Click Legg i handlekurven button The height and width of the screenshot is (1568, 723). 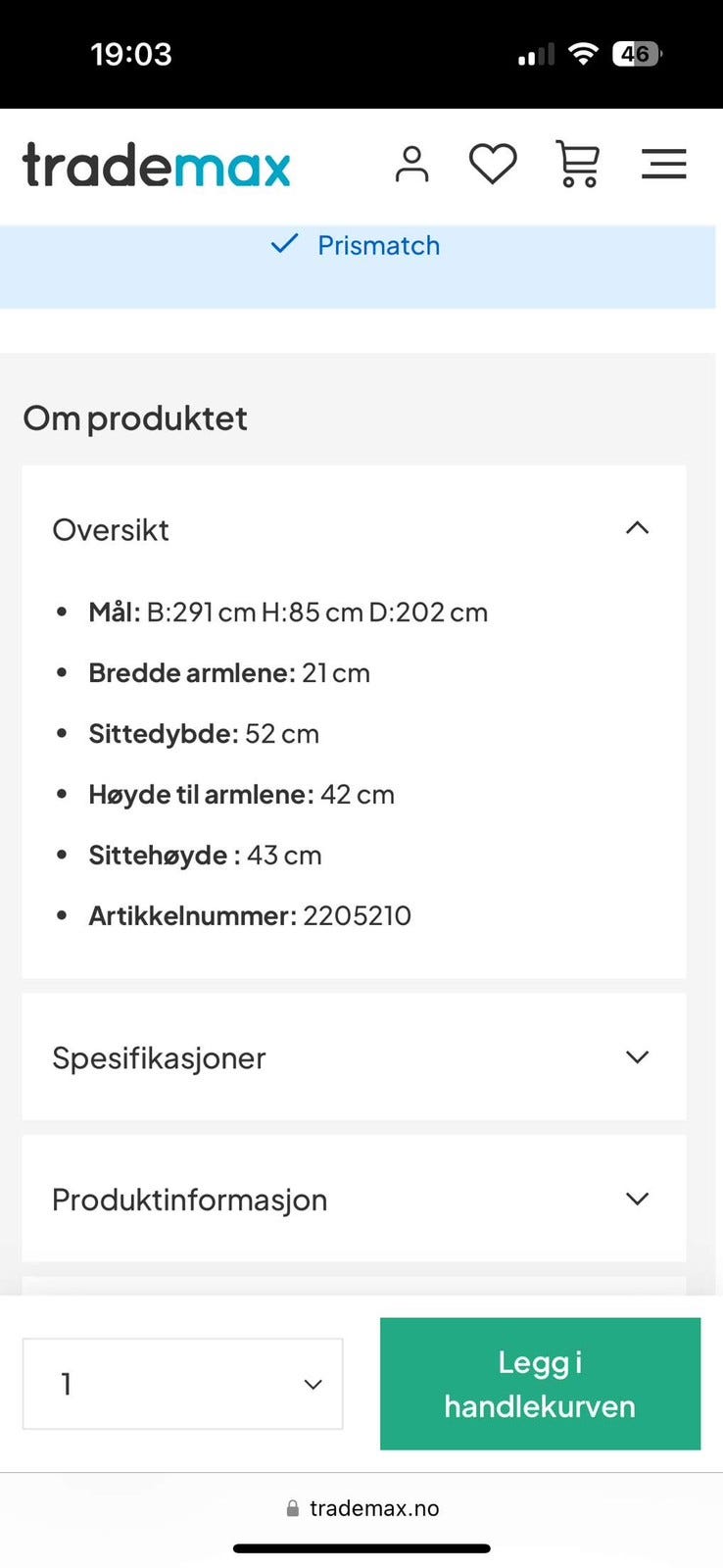pyautogui.click(x=540, y=1384)
